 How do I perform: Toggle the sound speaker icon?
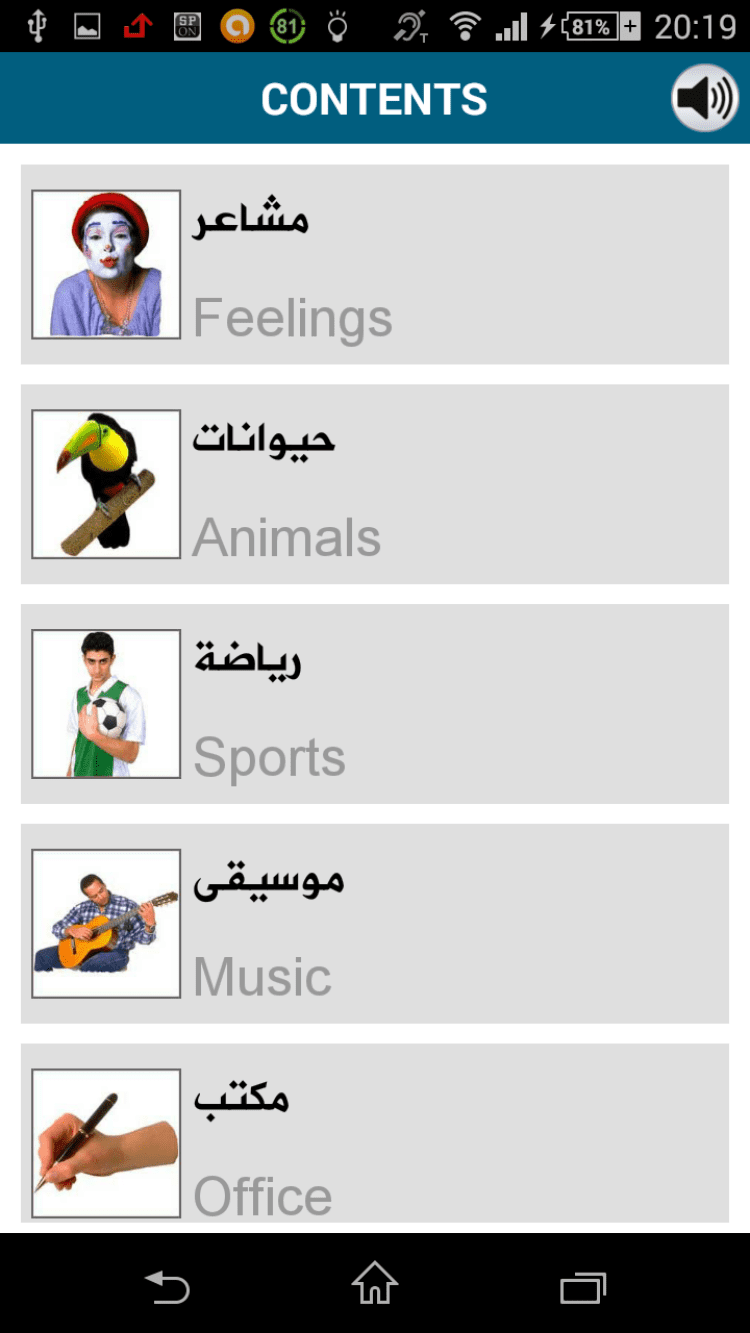point(705,98)
